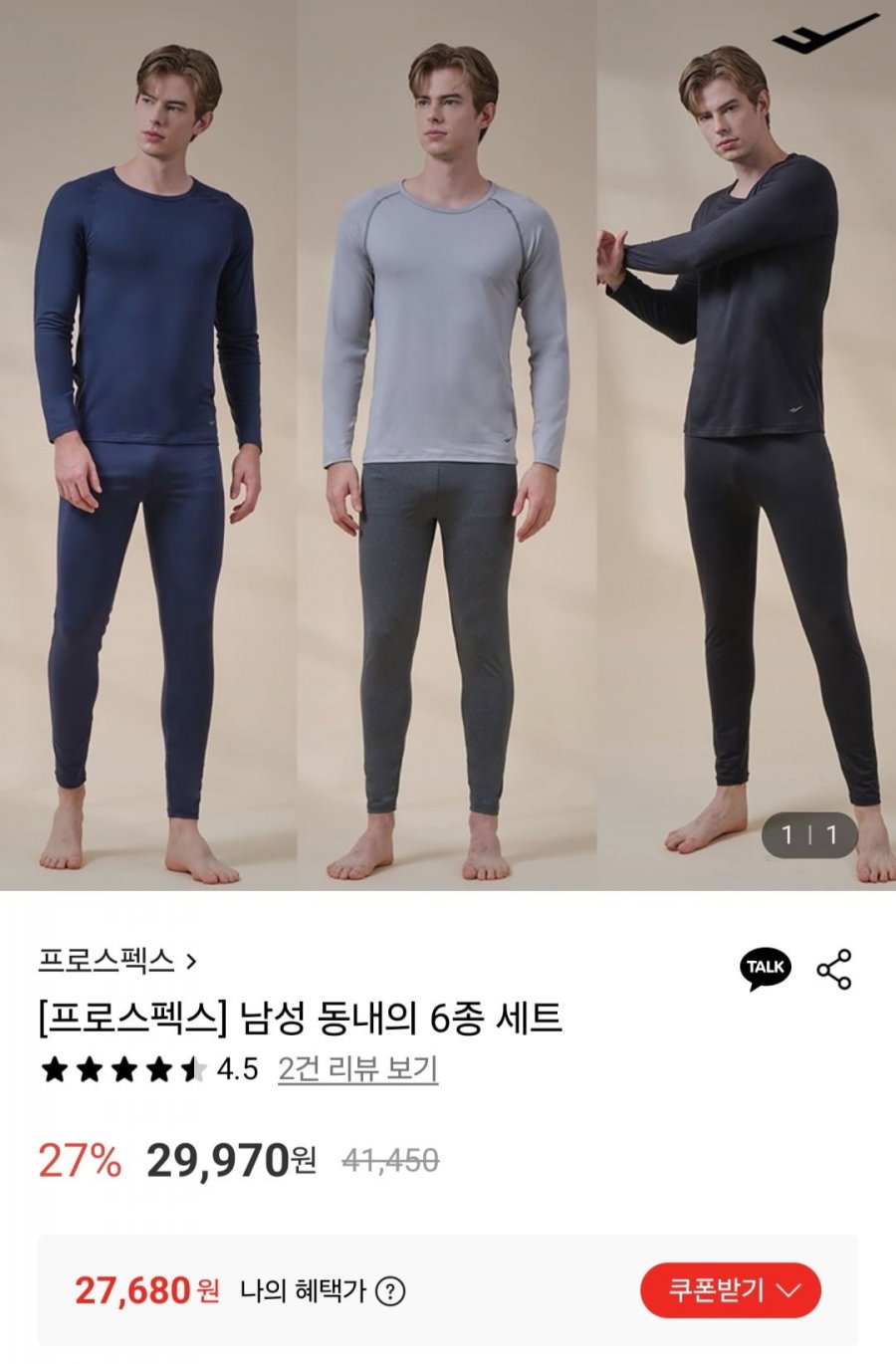Tap the share icon
Screen dimensions: 896x1364
[x=833, y=969]
